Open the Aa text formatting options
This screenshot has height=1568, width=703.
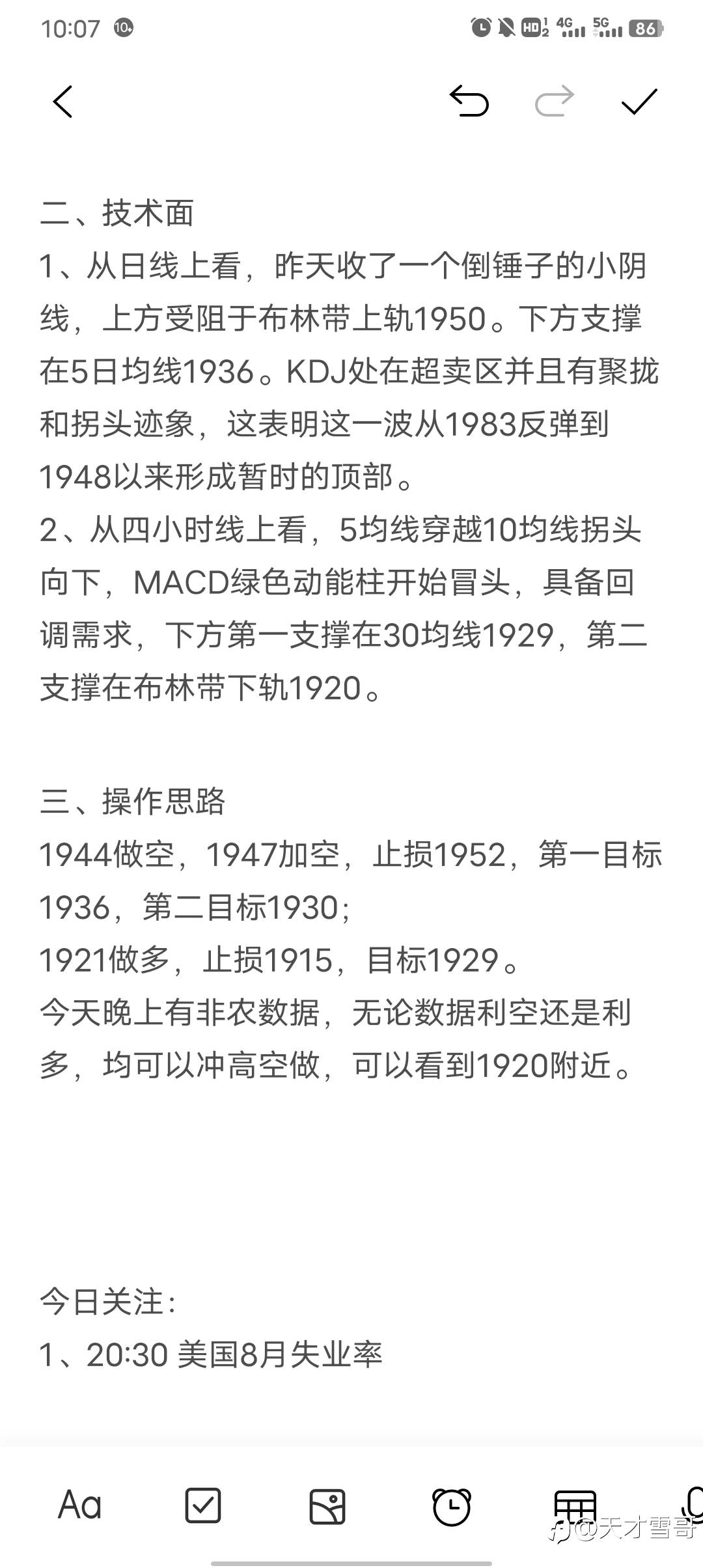coord(80,1506)
